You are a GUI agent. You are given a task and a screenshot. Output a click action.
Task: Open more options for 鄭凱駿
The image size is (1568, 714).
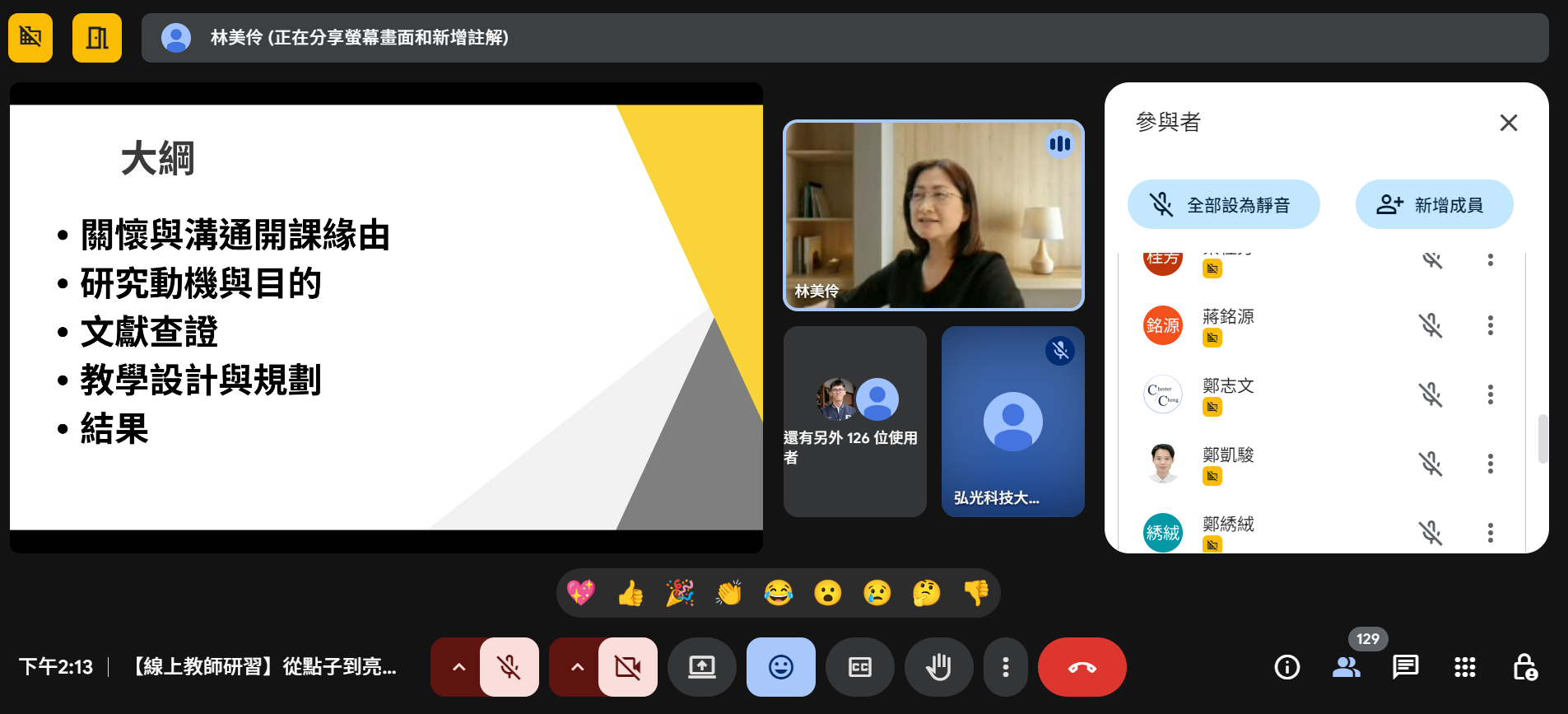pyautogui.click(x=1490, y=464)
